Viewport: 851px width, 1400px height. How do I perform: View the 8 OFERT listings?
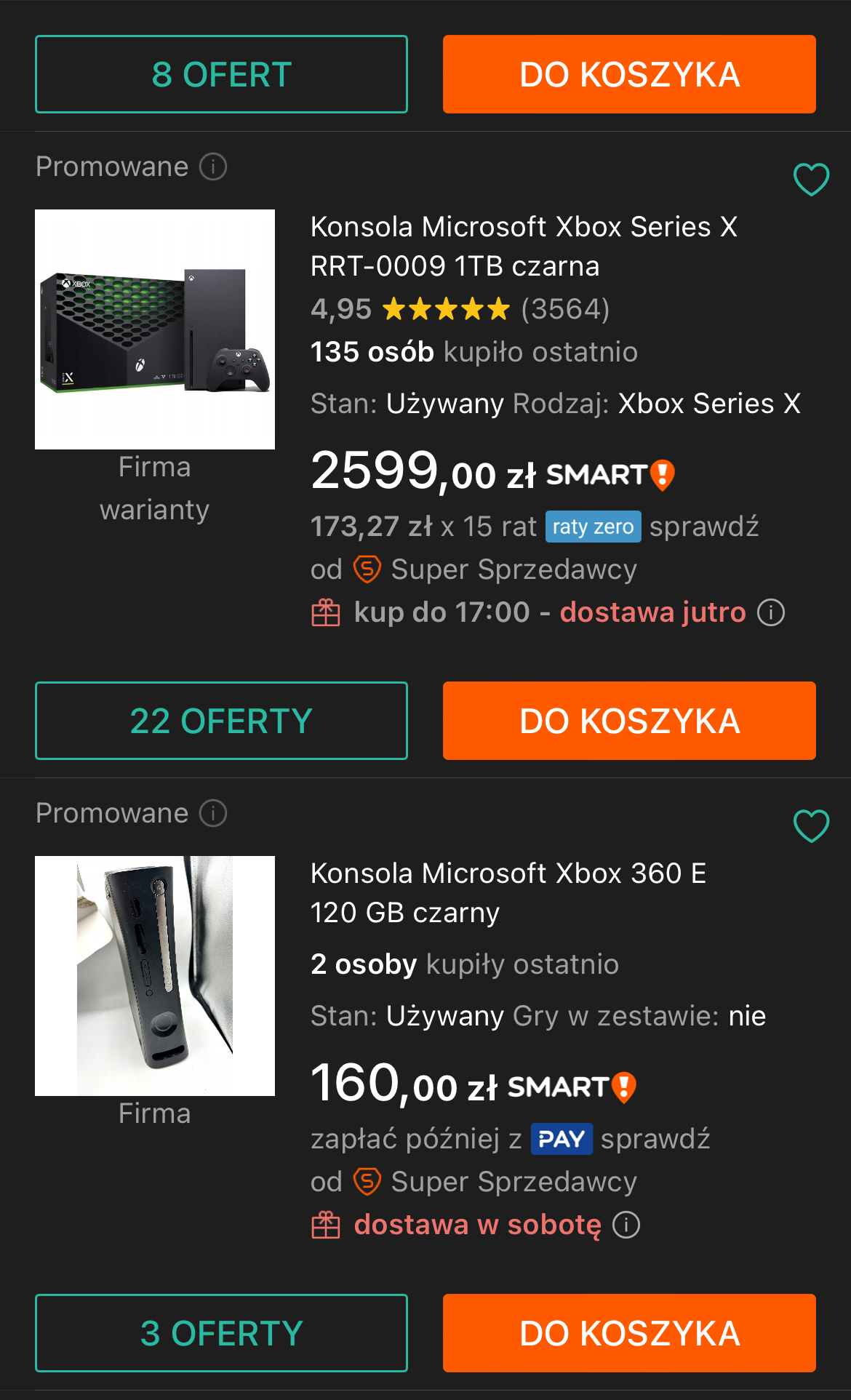pyautogui.click(x=221, y=74)
